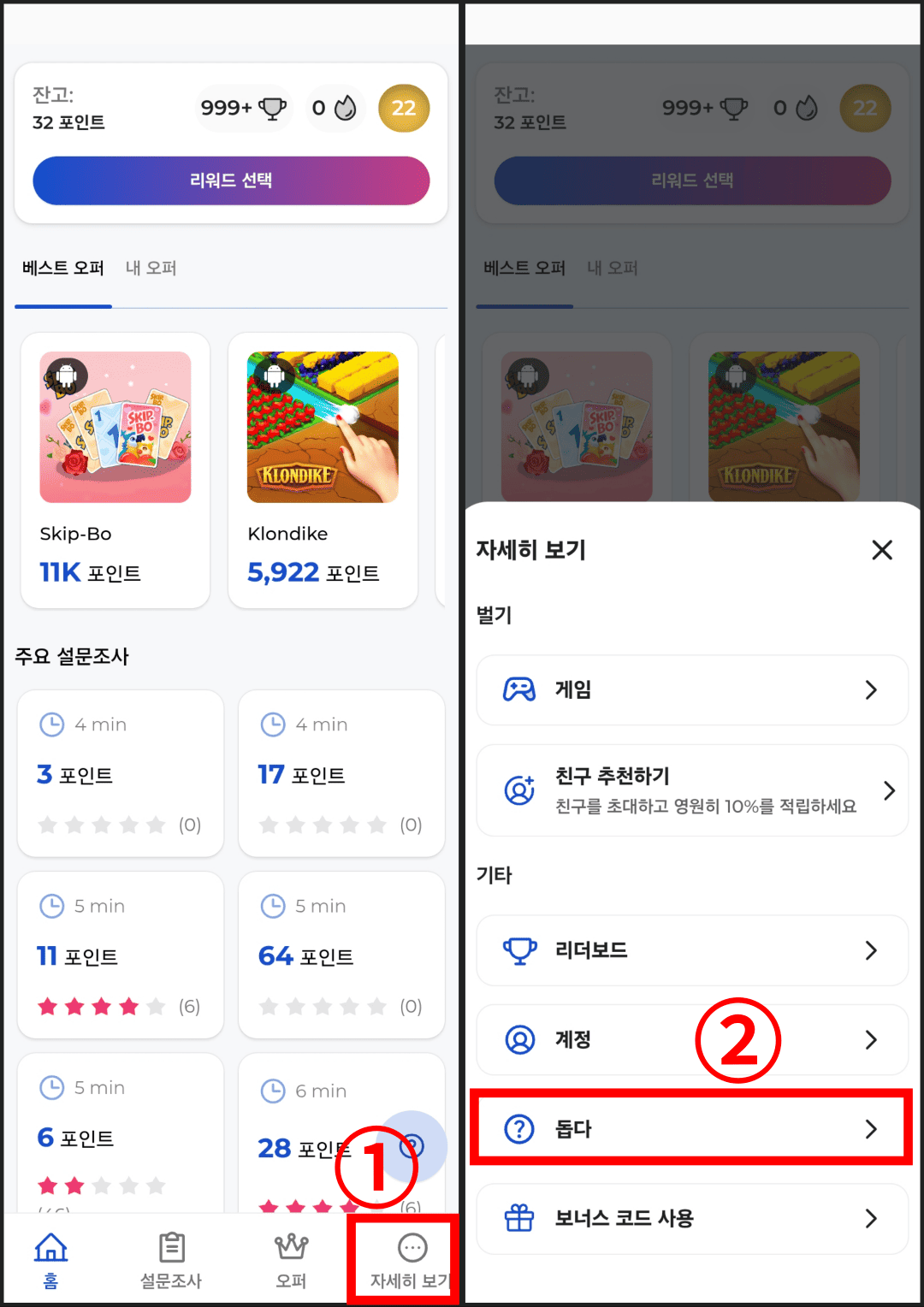Tap the add-friend icon on 친구 추천하기
Image resolution: width=924 pixels, height=1307 pixels.
518,790
